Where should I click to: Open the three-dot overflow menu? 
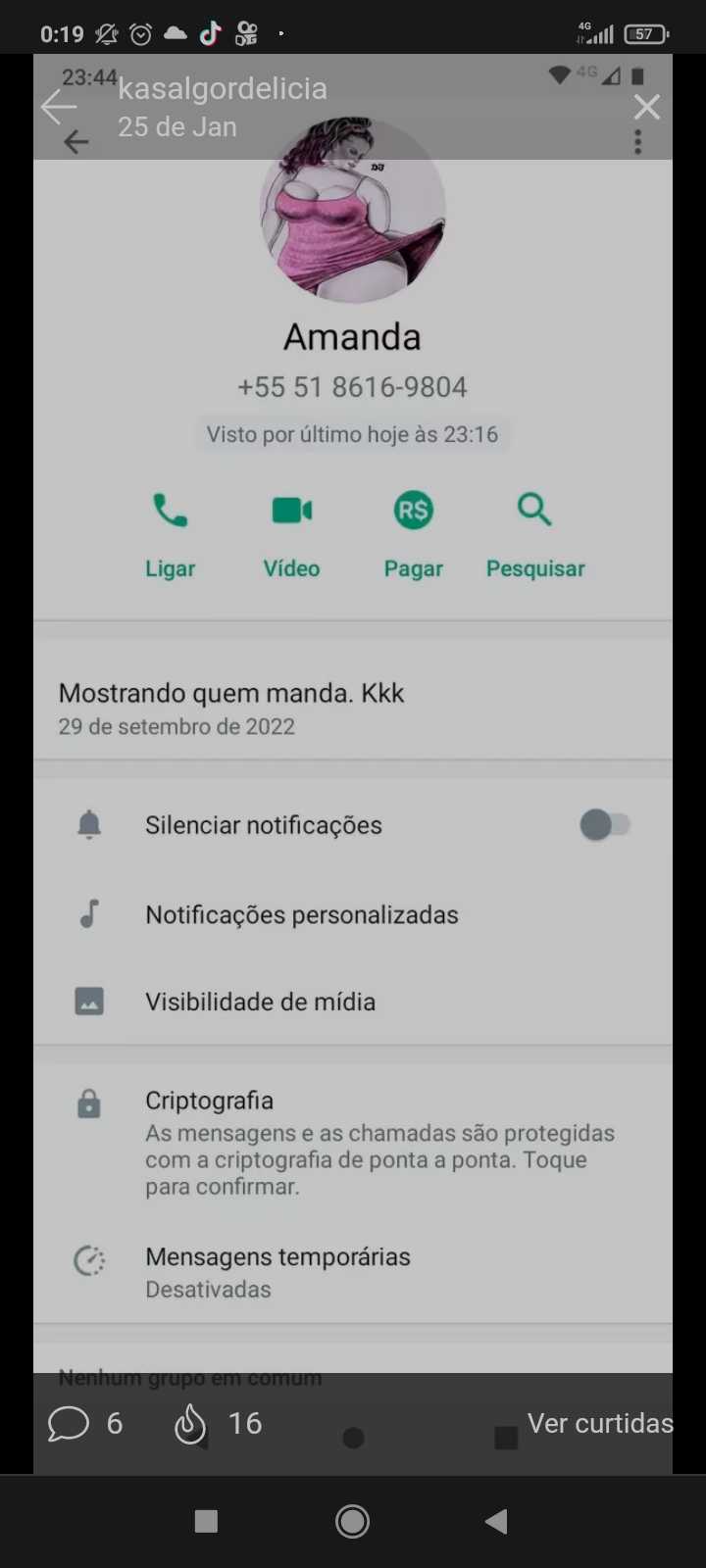(637, 142)
